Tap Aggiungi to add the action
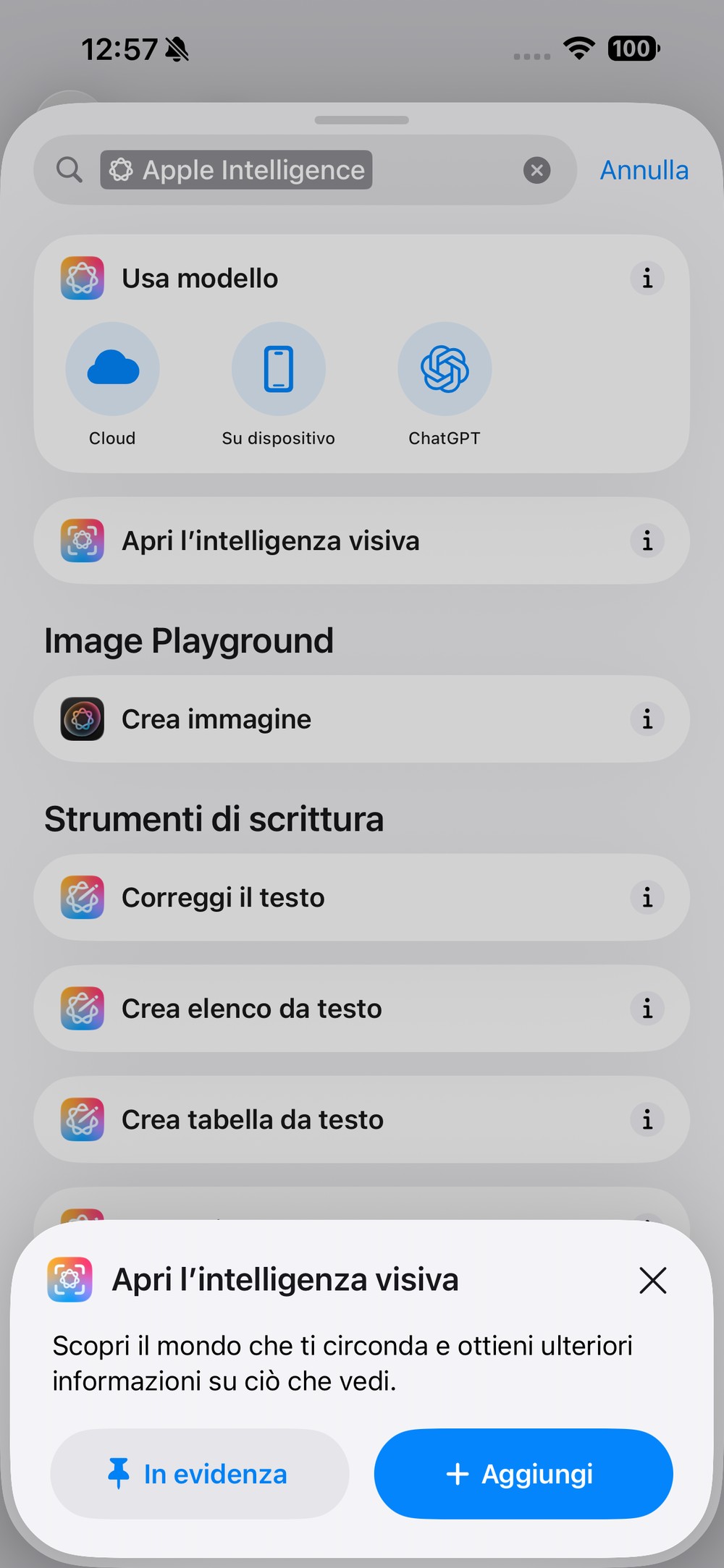 tap(523, 1473)
